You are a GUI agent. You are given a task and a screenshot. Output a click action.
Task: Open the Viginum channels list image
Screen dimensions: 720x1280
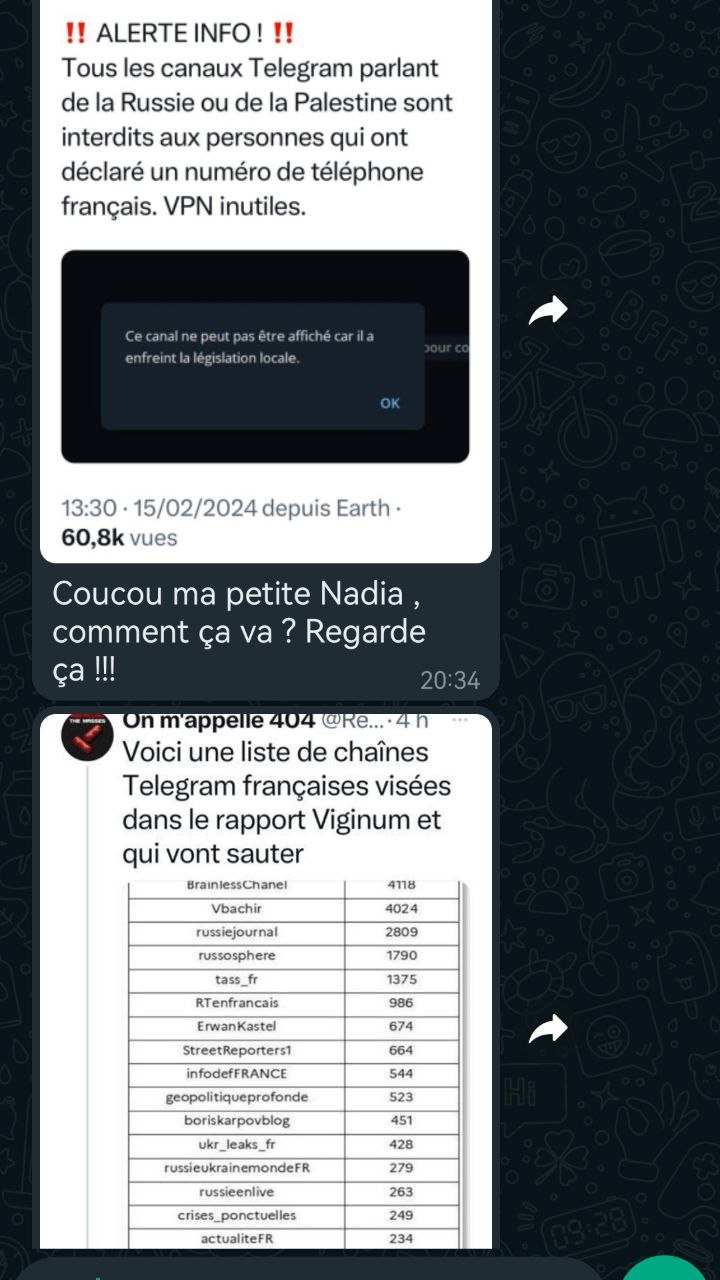point(265,1000)
